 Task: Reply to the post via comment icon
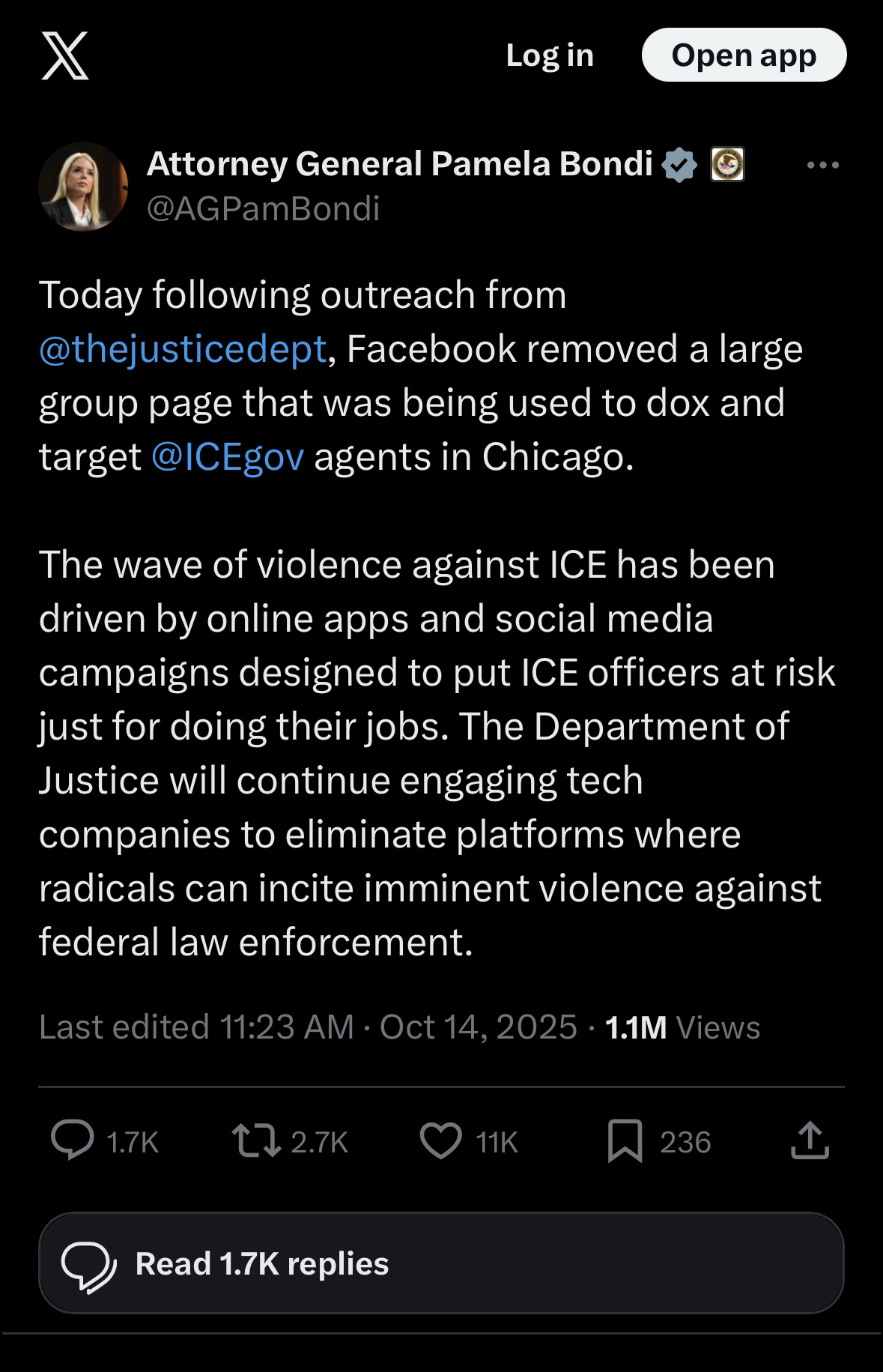(x=73, y=1141)
